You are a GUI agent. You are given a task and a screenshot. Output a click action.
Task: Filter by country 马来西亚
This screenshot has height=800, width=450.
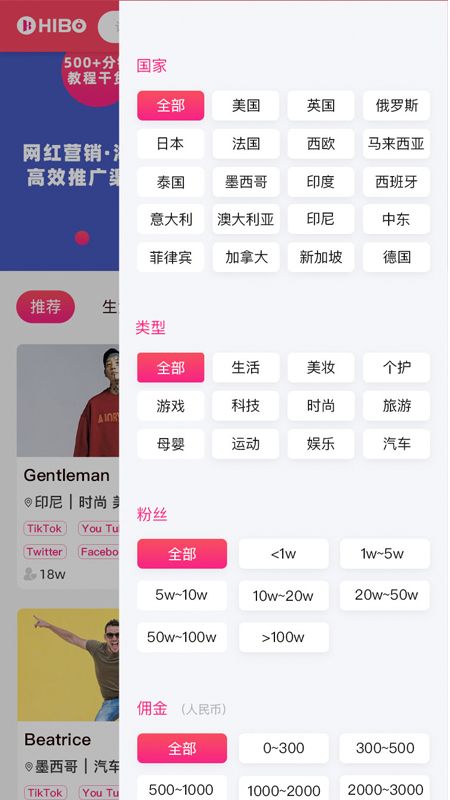(x=396, y=144)
